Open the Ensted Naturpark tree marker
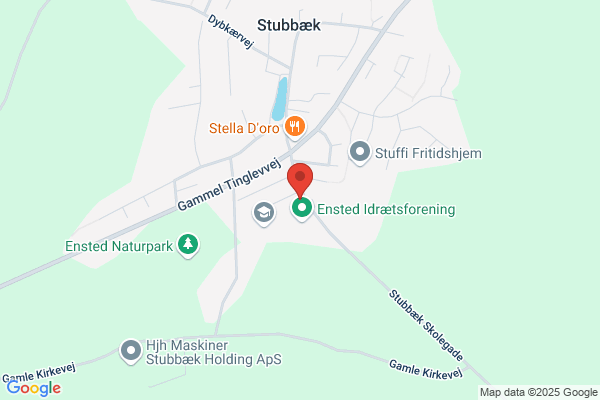The width and height of the screenshot is (600, 400). (188, 245)
